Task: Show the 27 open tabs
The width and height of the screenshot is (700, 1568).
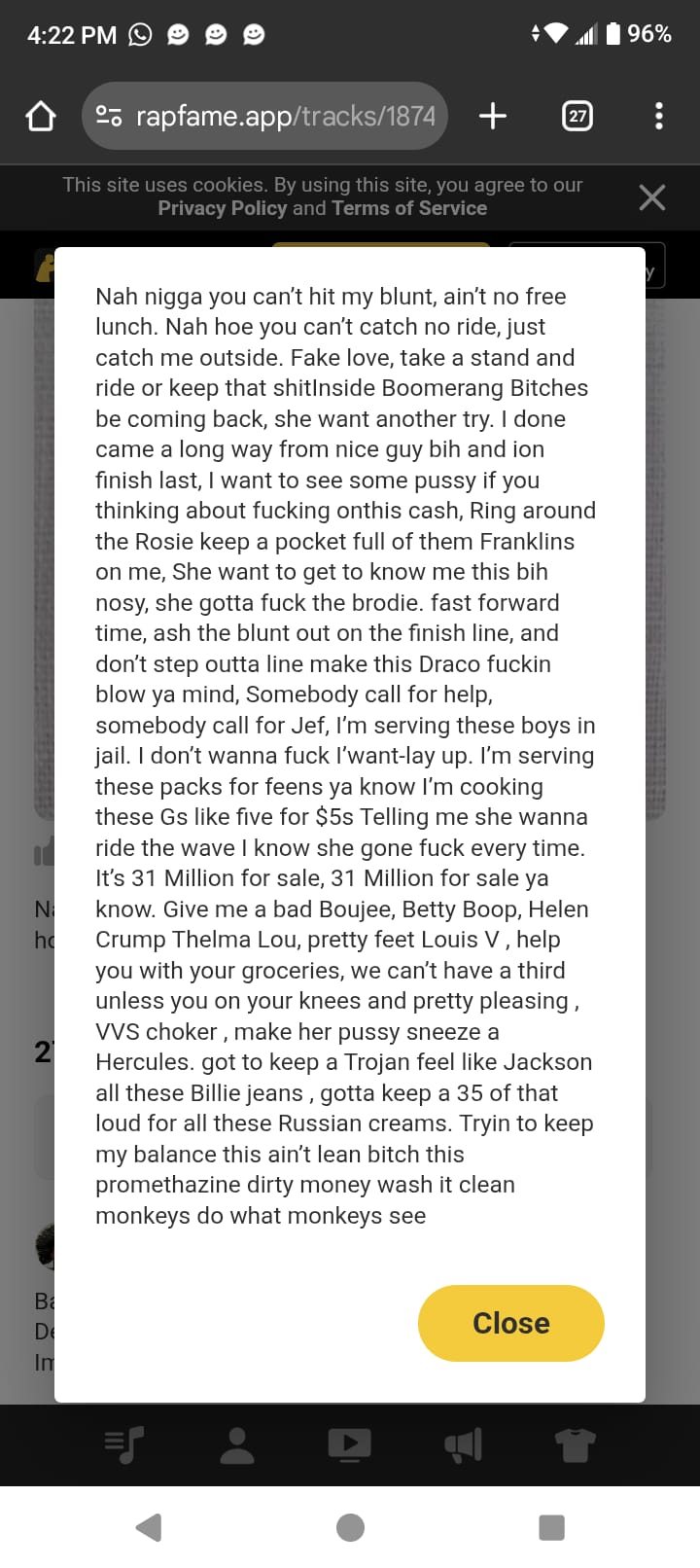Action: (577, 117)
